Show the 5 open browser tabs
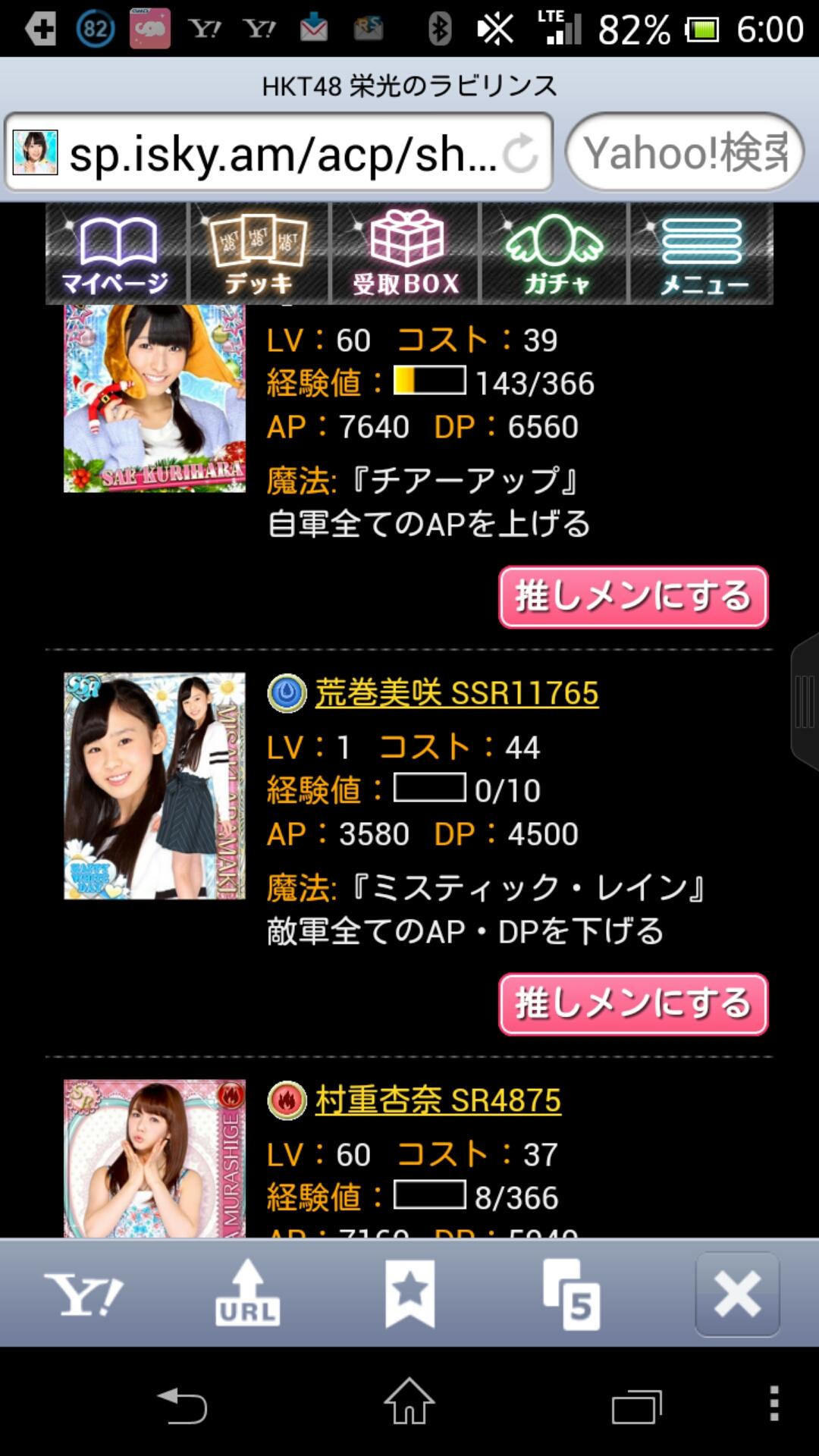Viewport: 819px width, 1456px height. click(x=573, y=1295)
